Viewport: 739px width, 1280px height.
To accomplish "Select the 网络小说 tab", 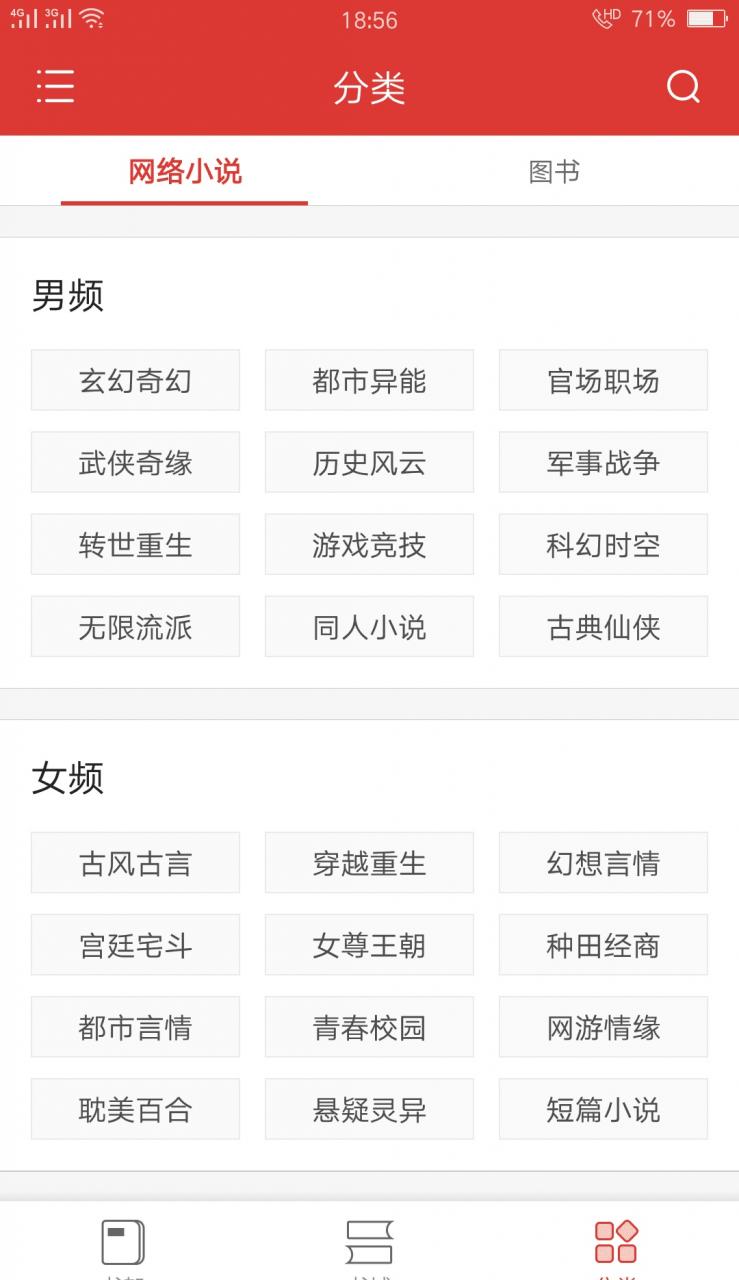I will [184, 170].
